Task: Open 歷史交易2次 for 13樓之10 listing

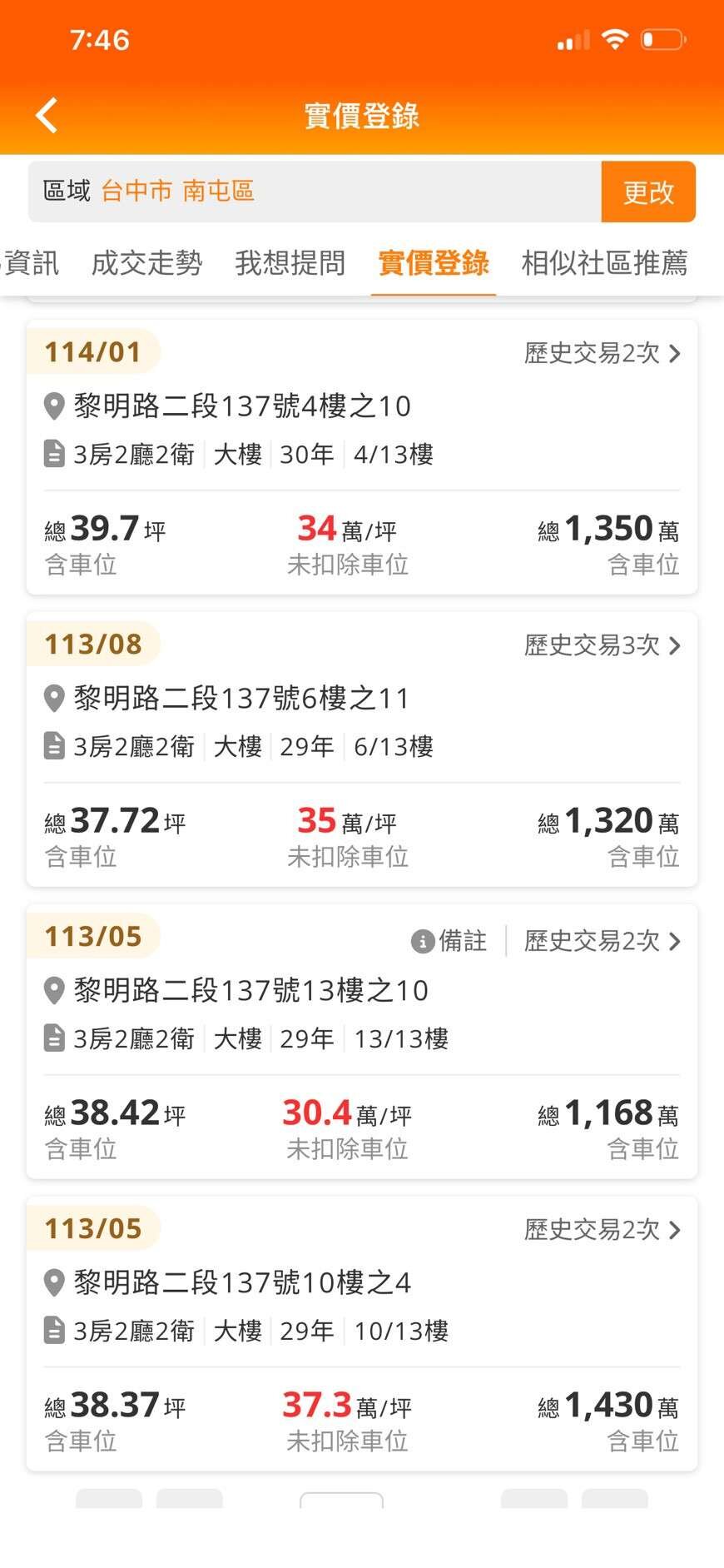Action: 602,941
